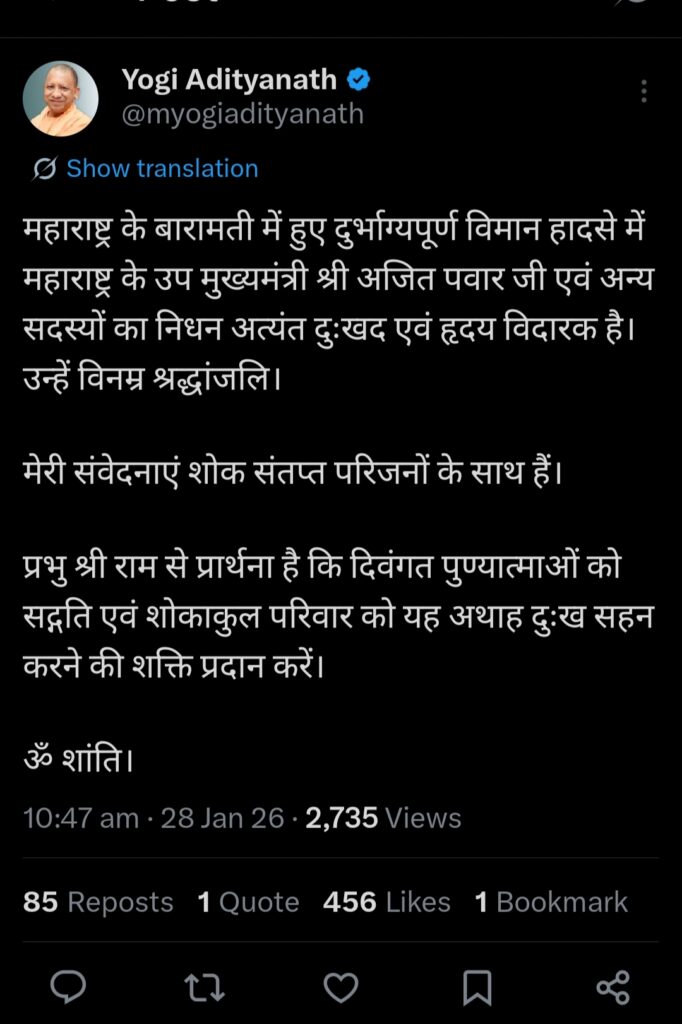Image resolution: width=682 pixels, height=1024 pixels.
Task: Repost this tweet
Action: pyautogui.click(x=205, y=988)
